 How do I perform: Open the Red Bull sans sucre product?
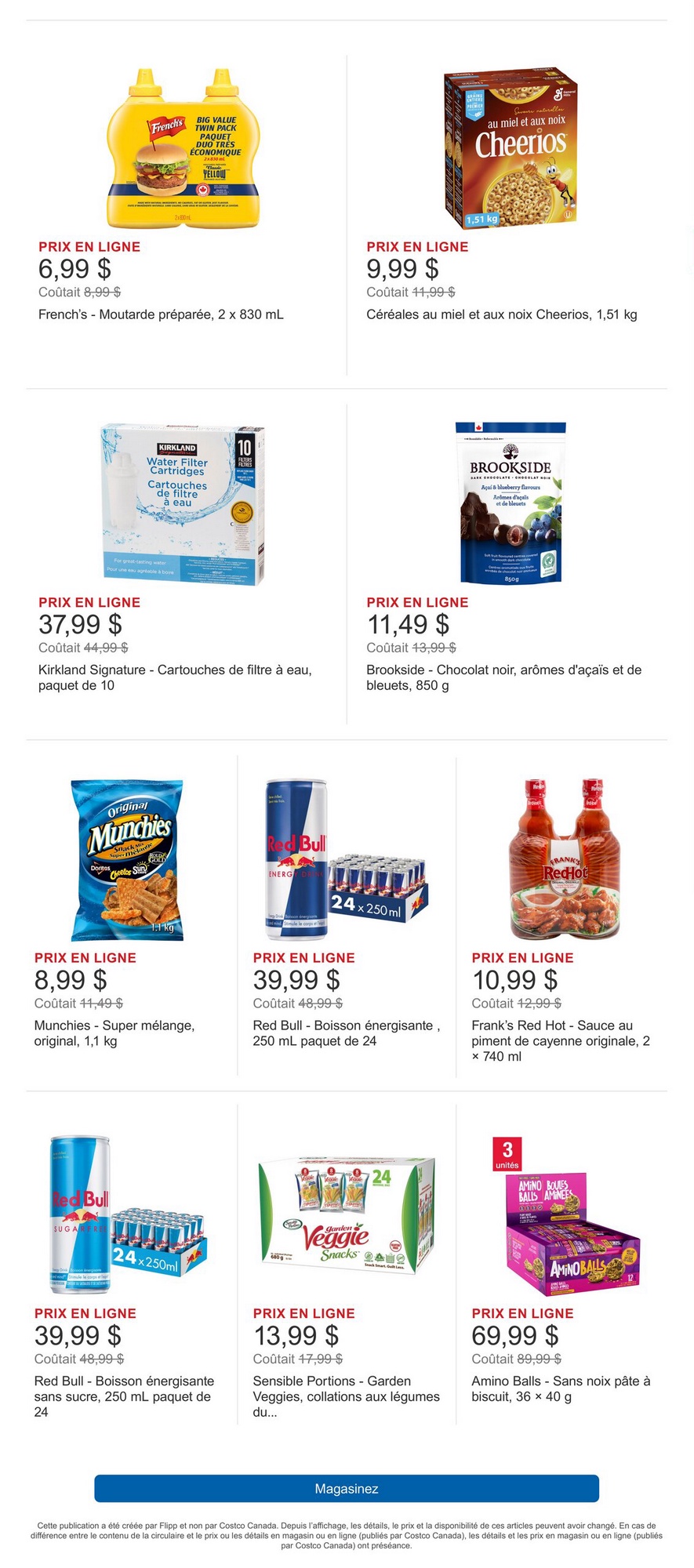128,1215
